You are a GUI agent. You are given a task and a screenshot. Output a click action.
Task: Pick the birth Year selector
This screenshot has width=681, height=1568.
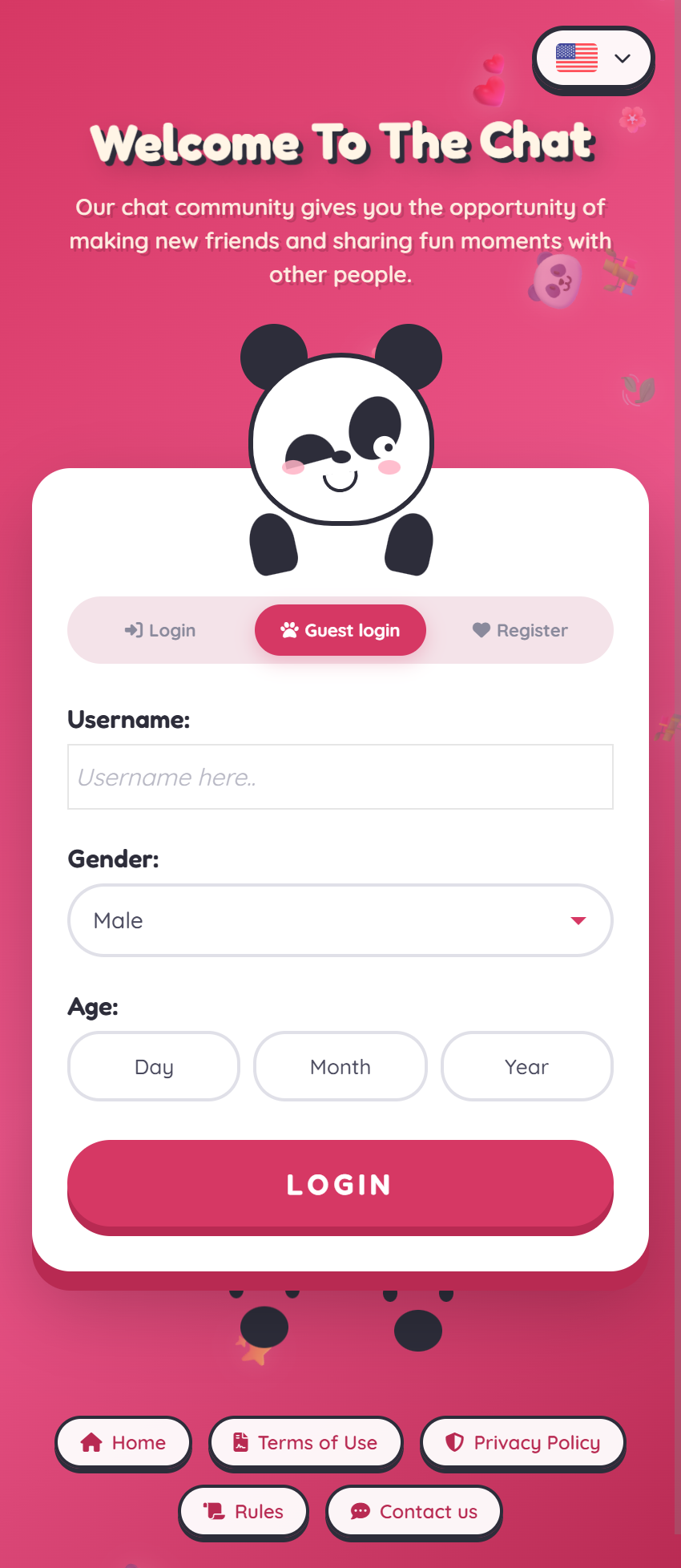[526, 1067]
